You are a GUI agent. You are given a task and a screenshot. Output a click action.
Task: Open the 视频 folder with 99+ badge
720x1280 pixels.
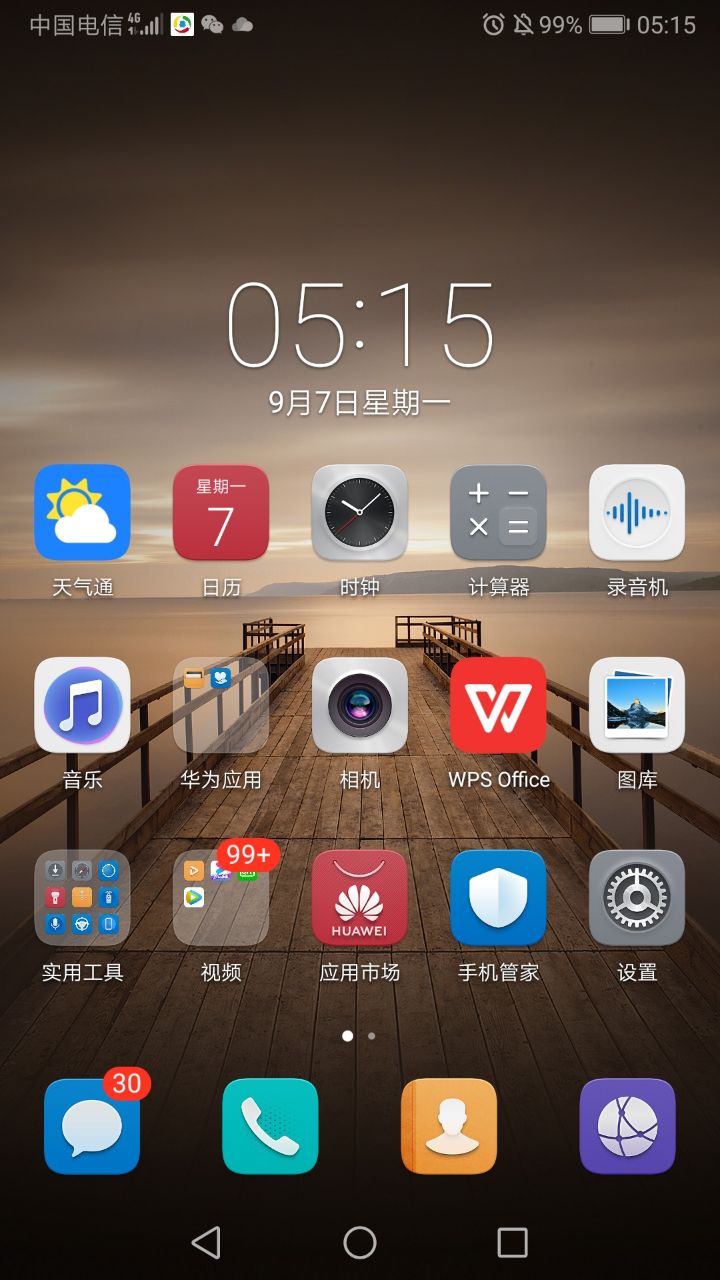point(221,898)
